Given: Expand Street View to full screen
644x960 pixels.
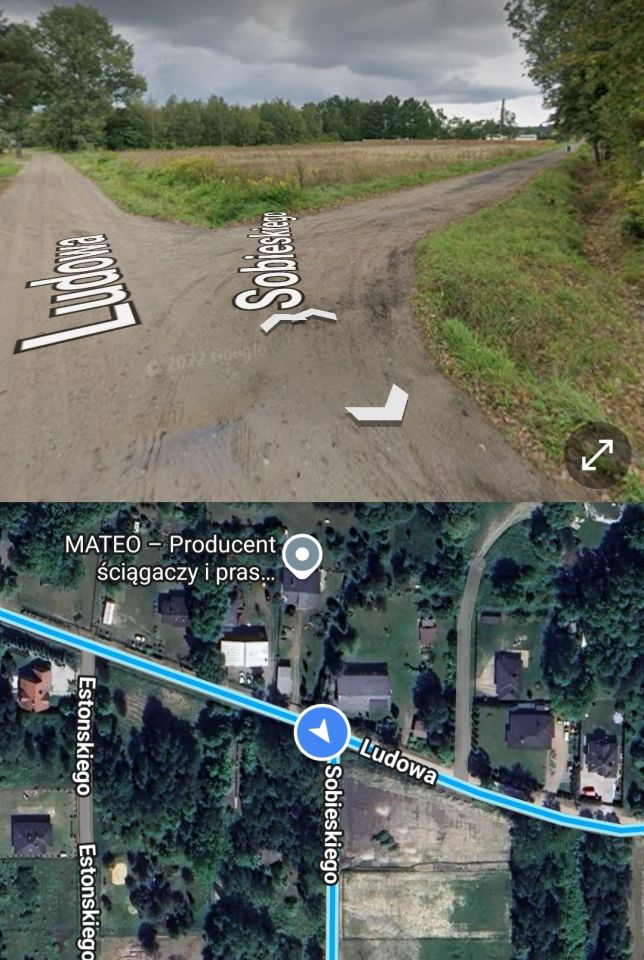Looking at the screenshot, I should pos(597,455).
